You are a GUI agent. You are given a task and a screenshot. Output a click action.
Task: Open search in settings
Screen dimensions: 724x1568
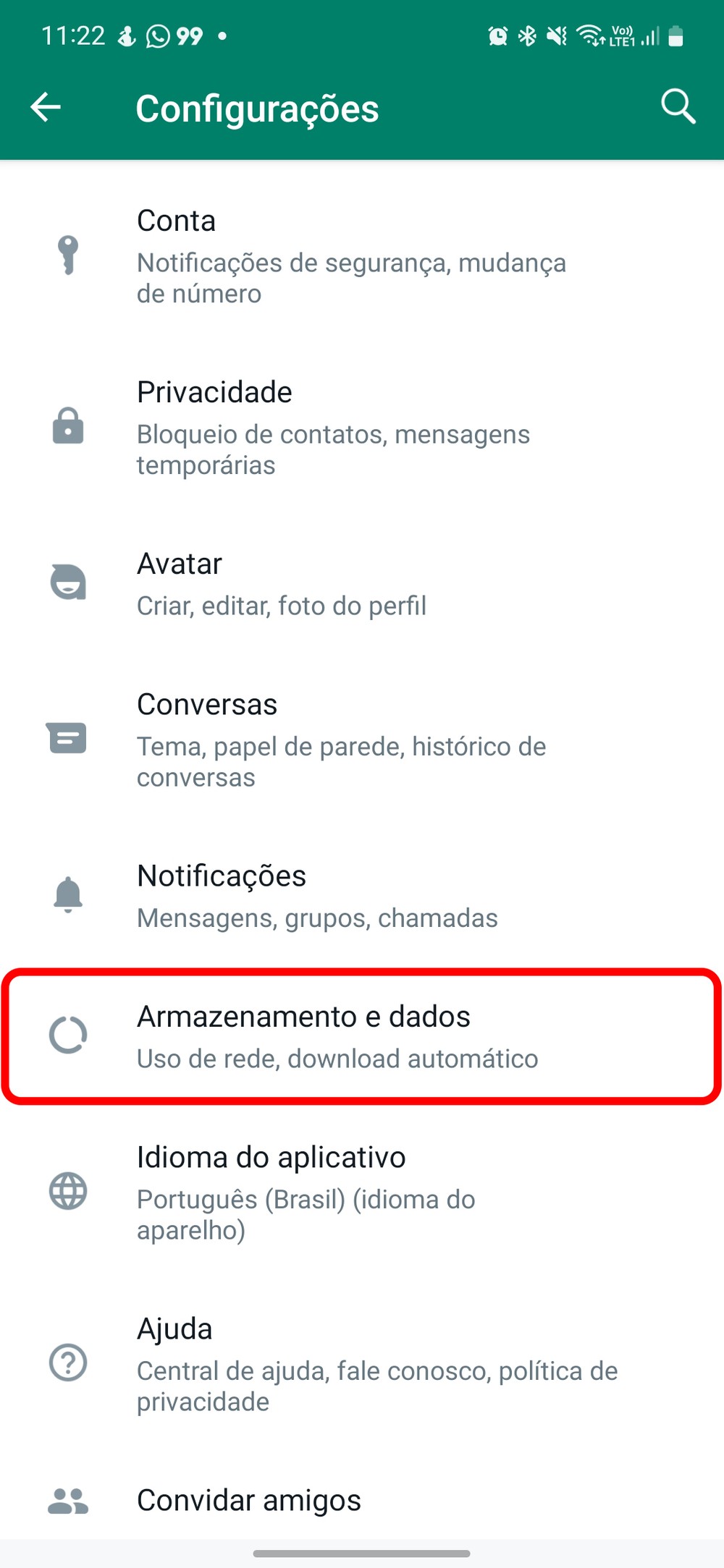(x=678, y=108)
